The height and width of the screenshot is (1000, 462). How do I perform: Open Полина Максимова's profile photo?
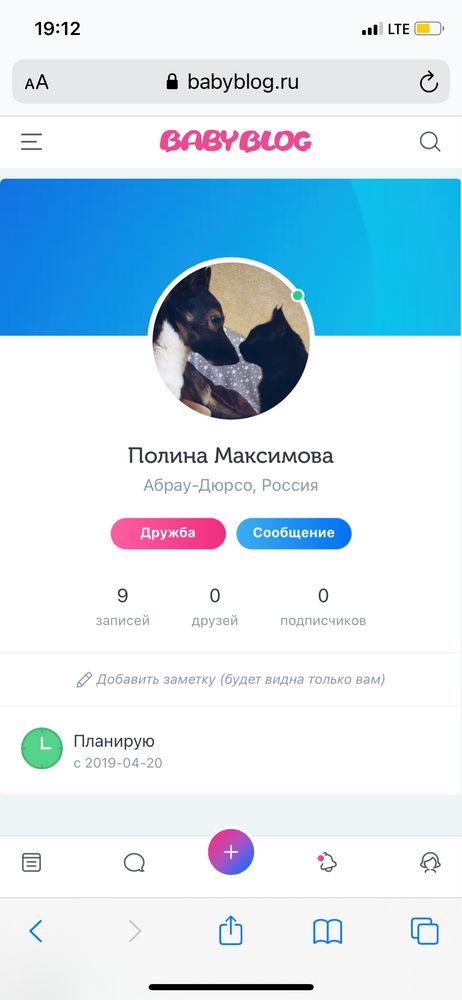[x=231, y=340]
